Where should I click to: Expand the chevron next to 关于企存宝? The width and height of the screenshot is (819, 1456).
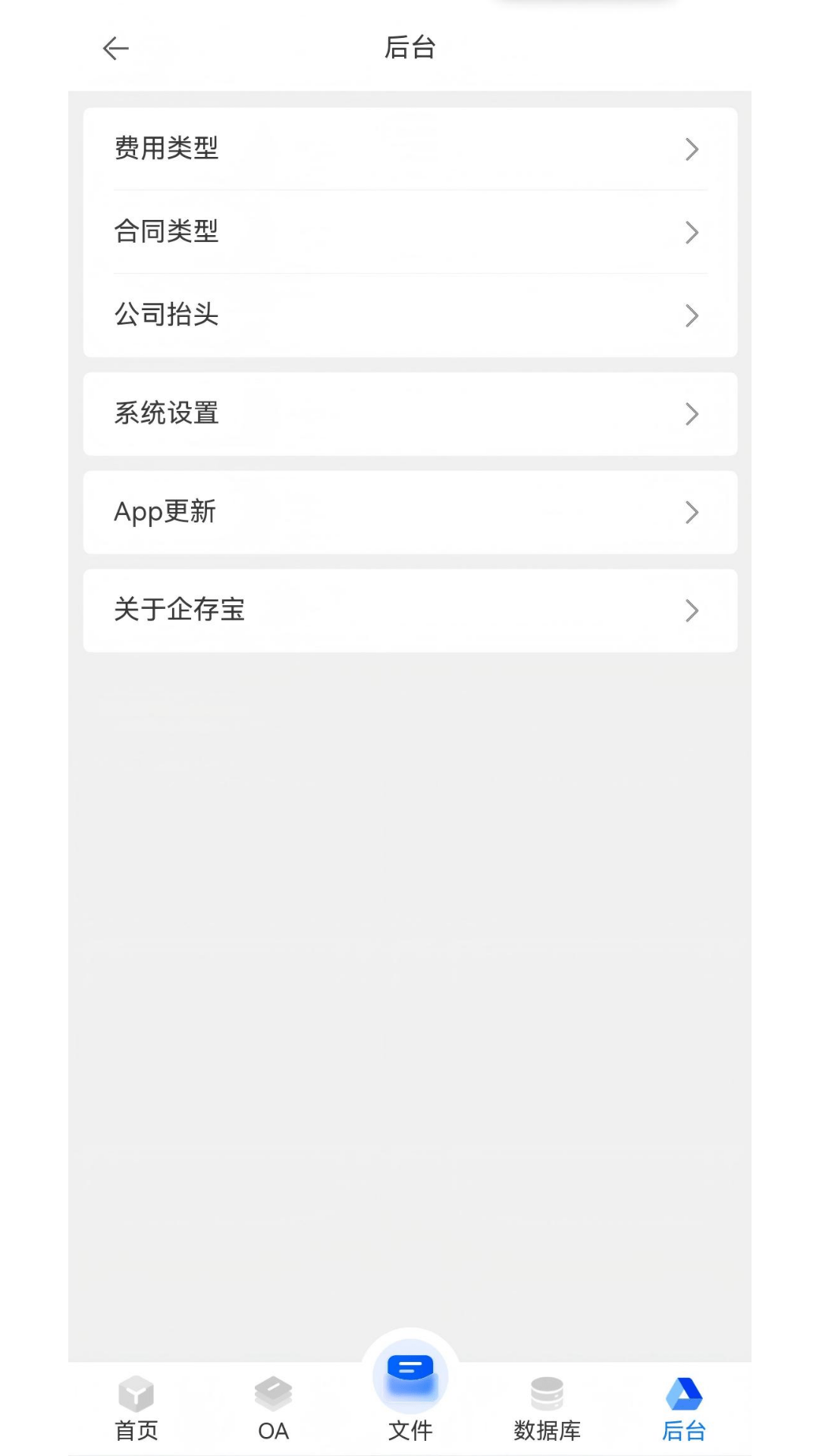point(692,610)
